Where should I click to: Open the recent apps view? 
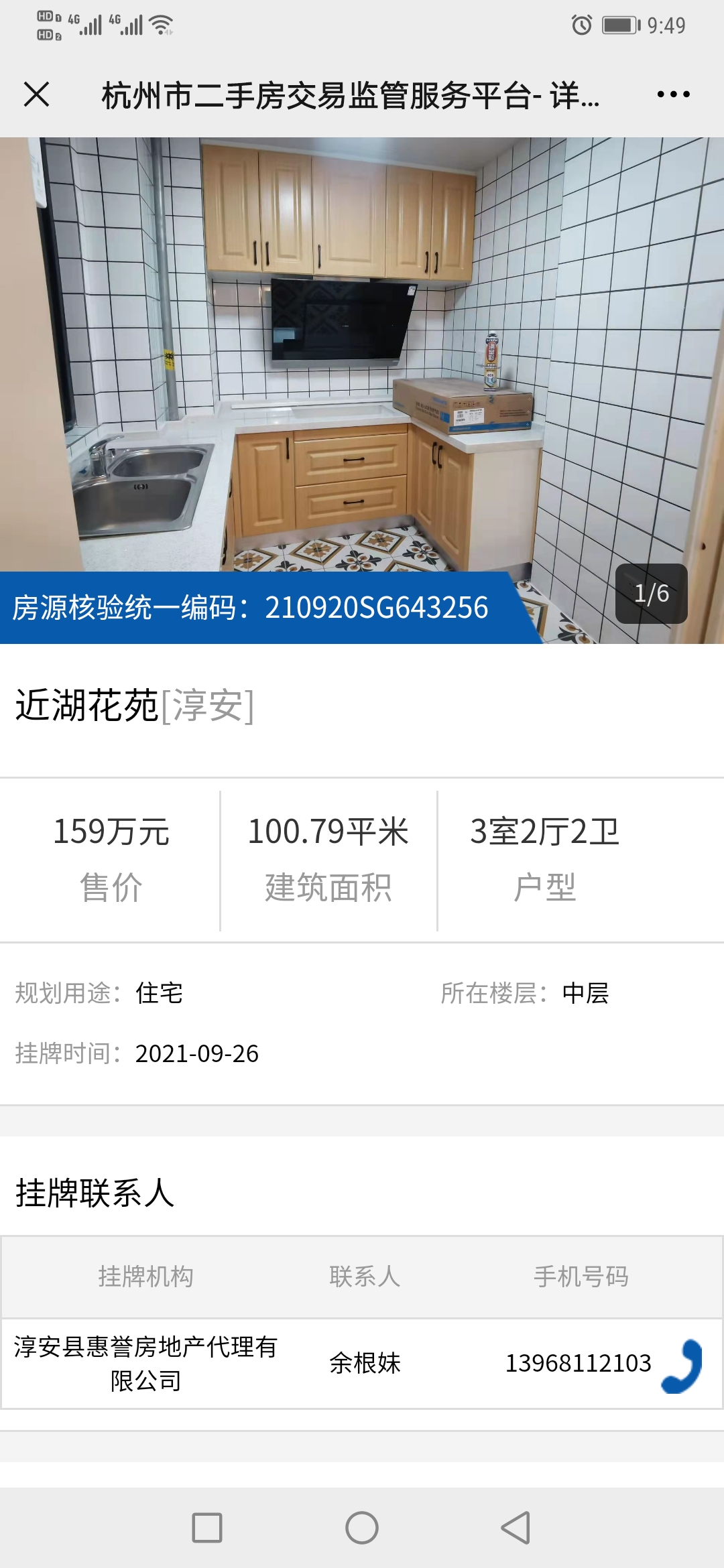pos(207,1528)
